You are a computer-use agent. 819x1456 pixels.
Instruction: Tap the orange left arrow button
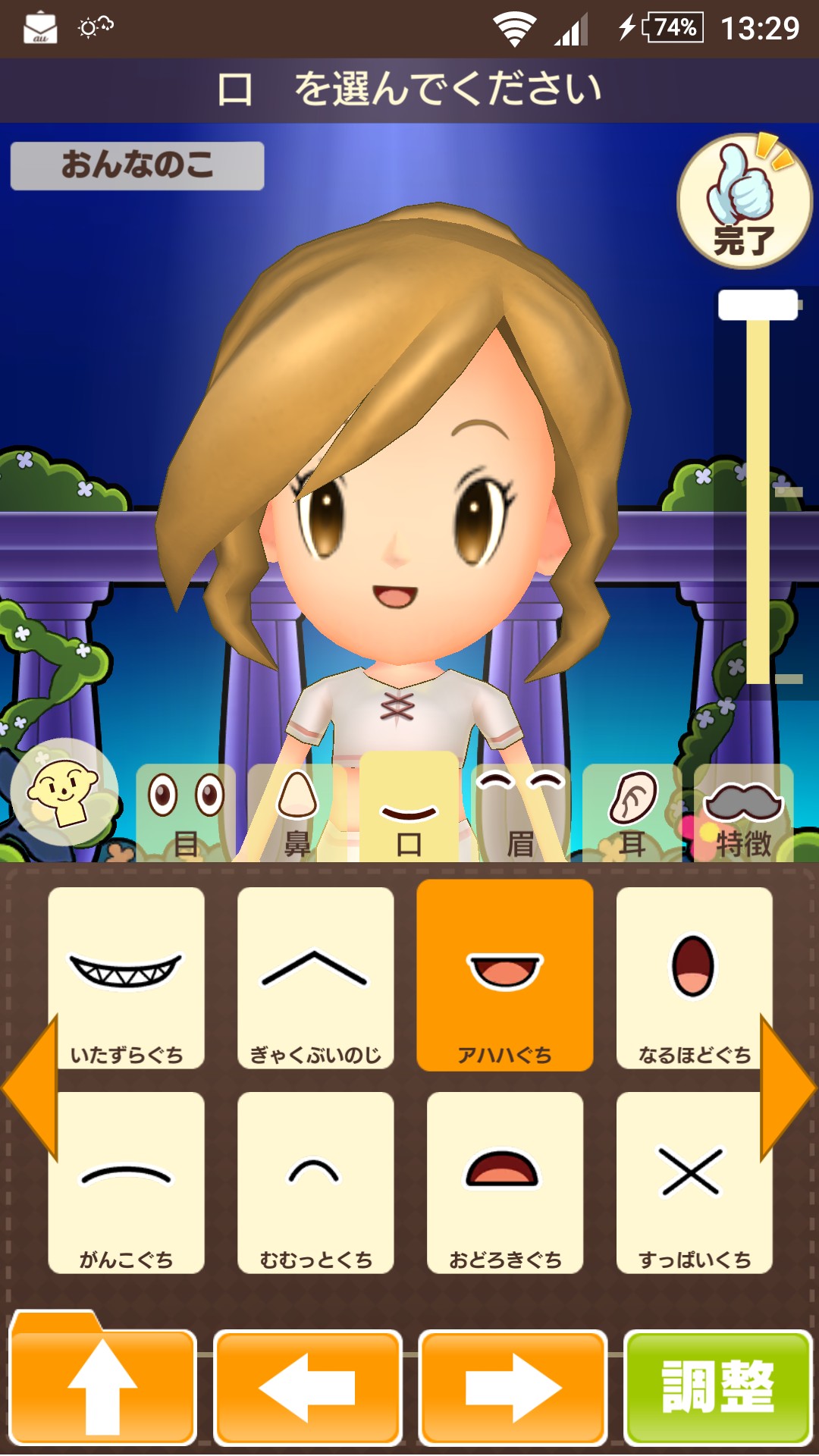point(307,1388)
